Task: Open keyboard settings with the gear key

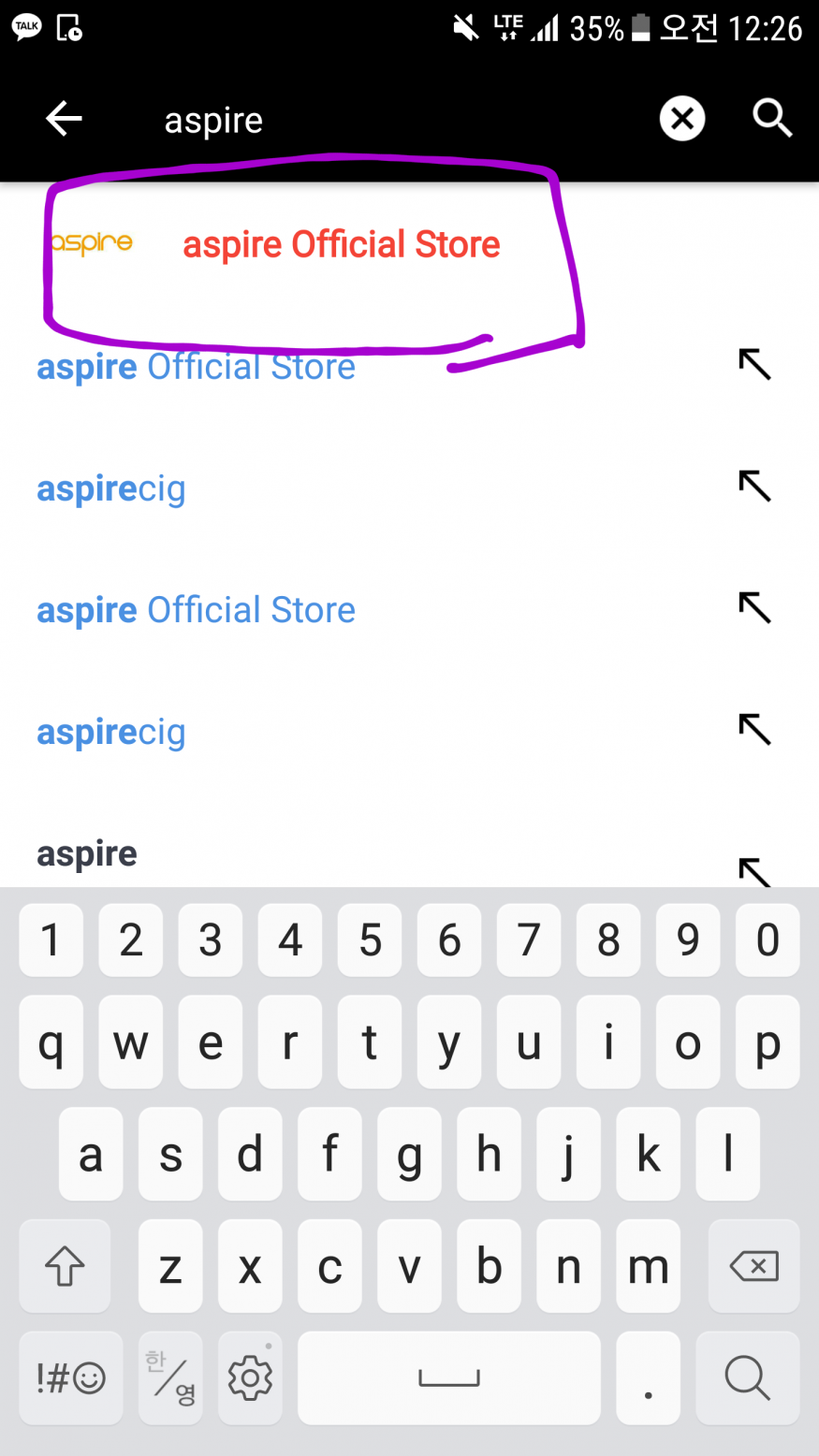Action: point(250,1377)
